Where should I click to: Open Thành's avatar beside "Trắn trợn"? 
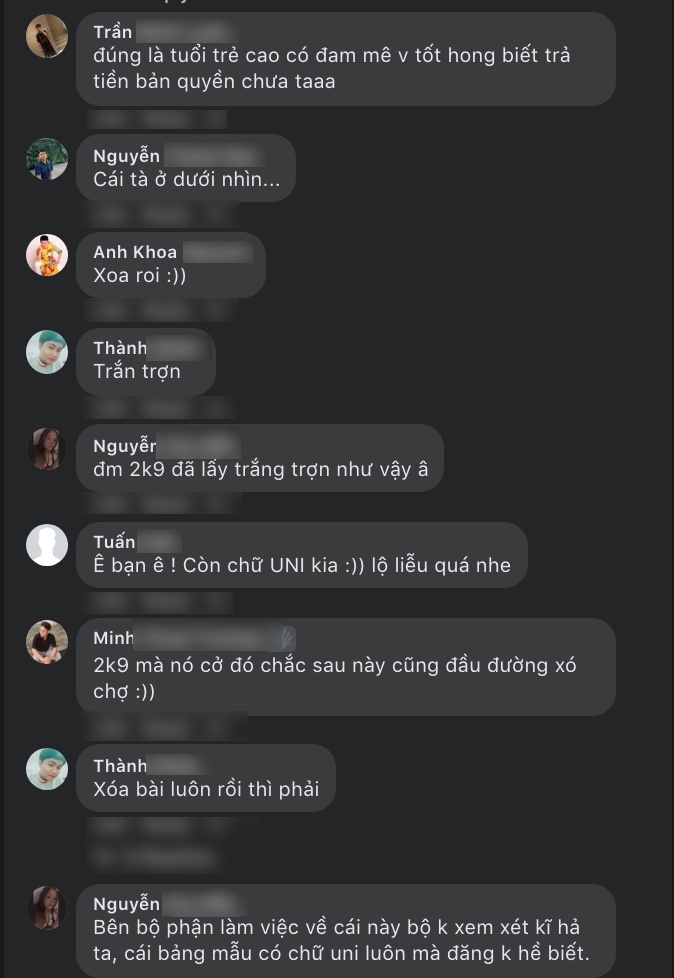(47, 351)
